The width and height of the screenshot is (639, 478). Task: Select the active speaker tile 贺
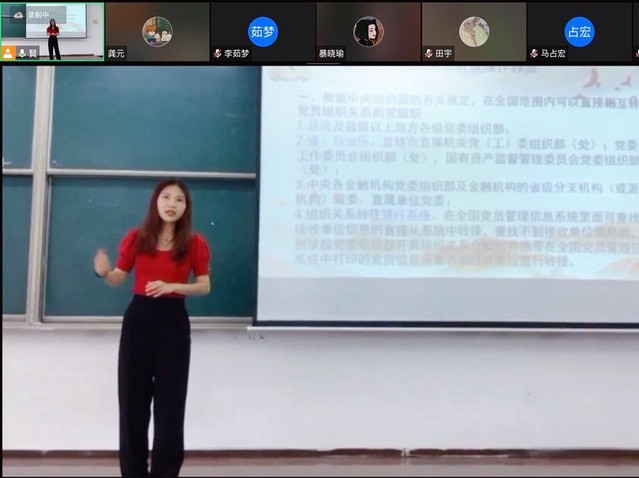pos(52,31)
